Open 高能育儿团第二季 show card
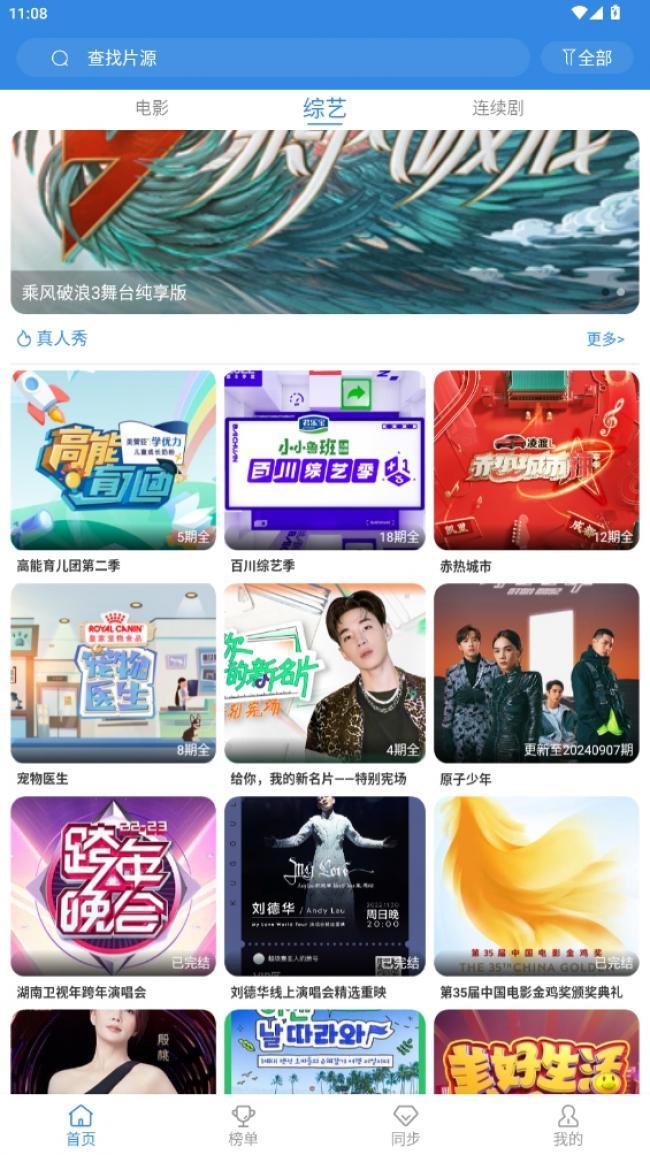The height and width of the screenshot is (1155, 650). [113, 461]
